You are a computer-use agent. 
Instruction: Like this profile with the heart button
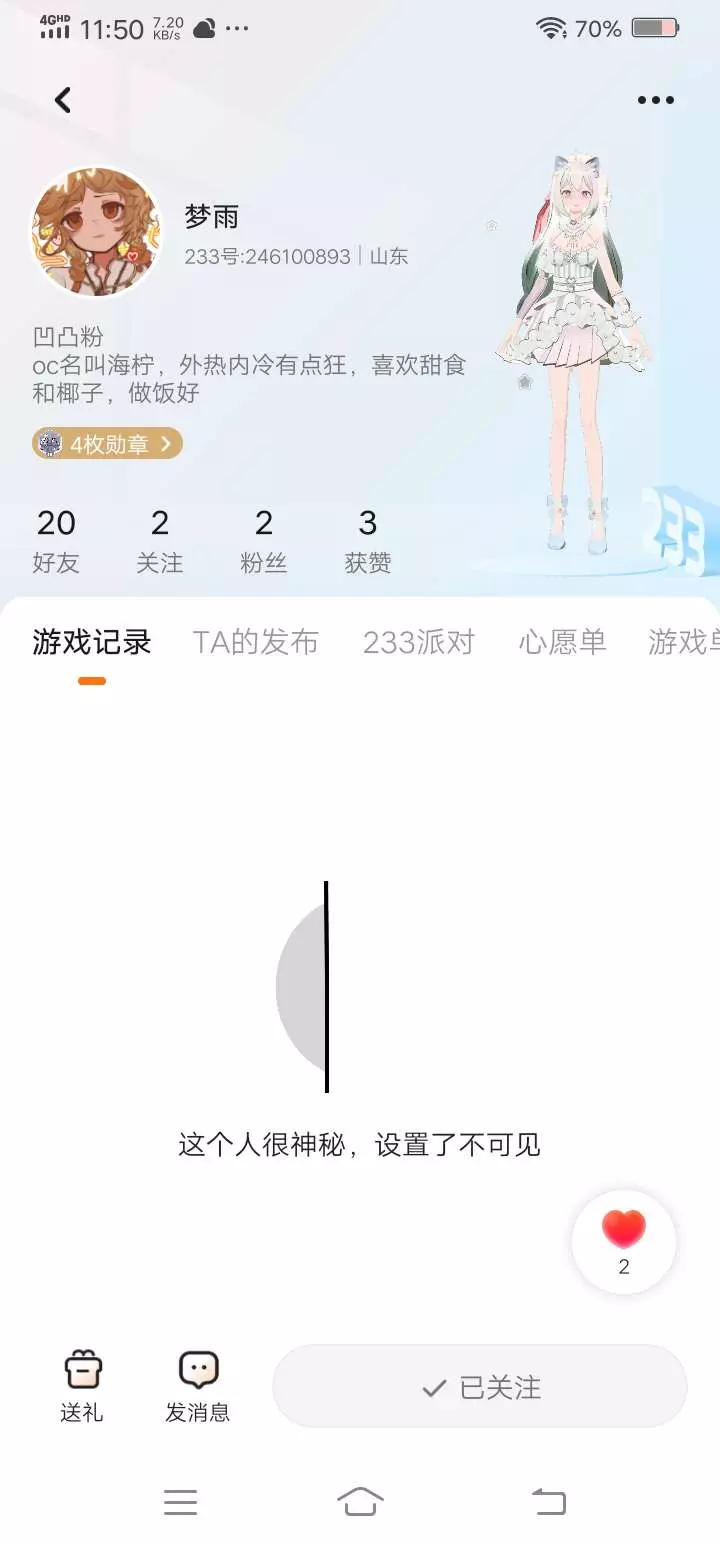click(624, 1241)
